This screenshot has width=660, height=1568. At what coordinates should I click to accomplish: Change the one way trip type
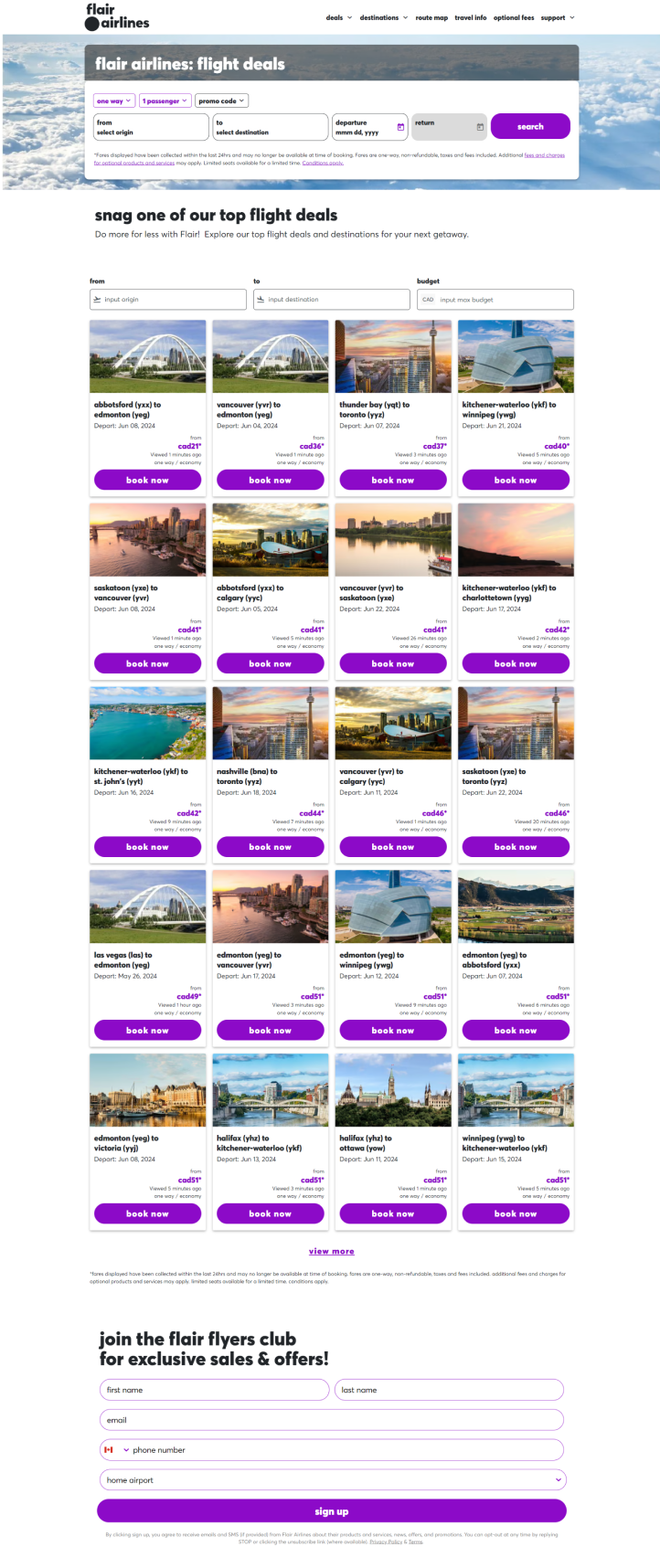tap(114, 101)
